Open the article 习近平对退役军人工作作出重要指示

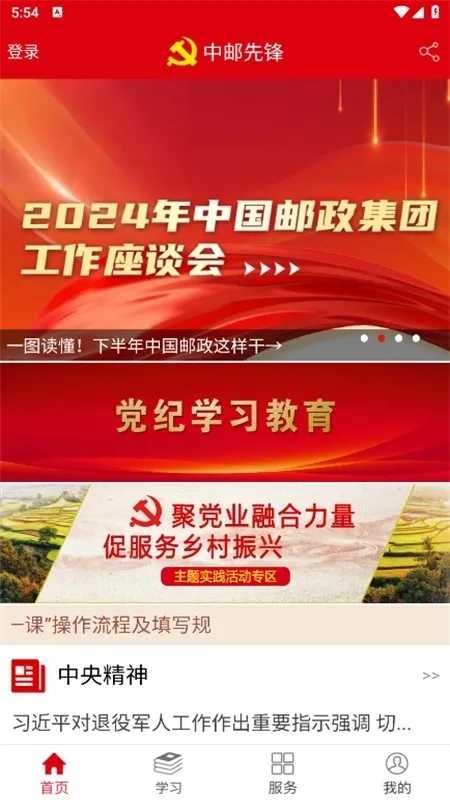(x=212, y=723)
